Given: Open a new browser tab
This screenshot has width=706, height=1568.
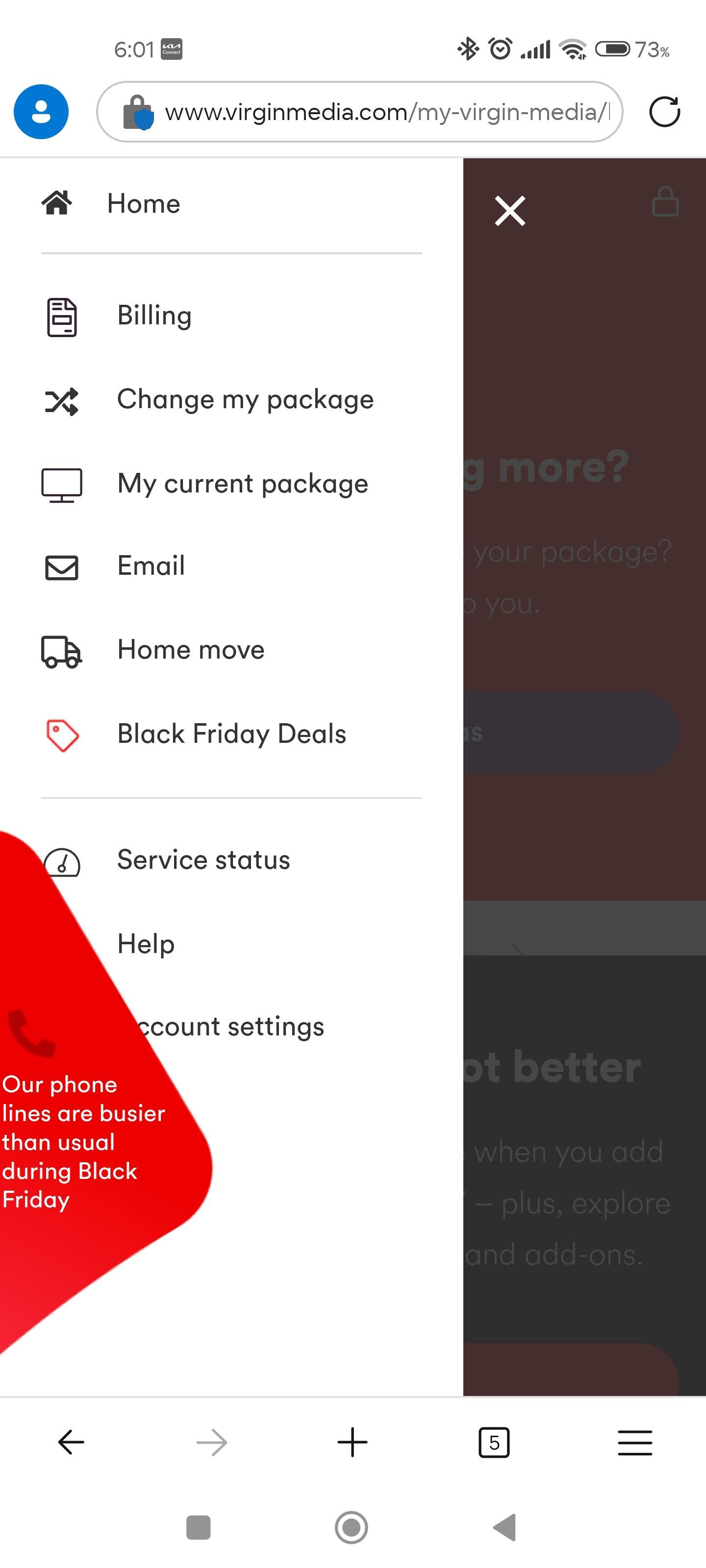Looking at the screenshot, I should point(352,1442).
